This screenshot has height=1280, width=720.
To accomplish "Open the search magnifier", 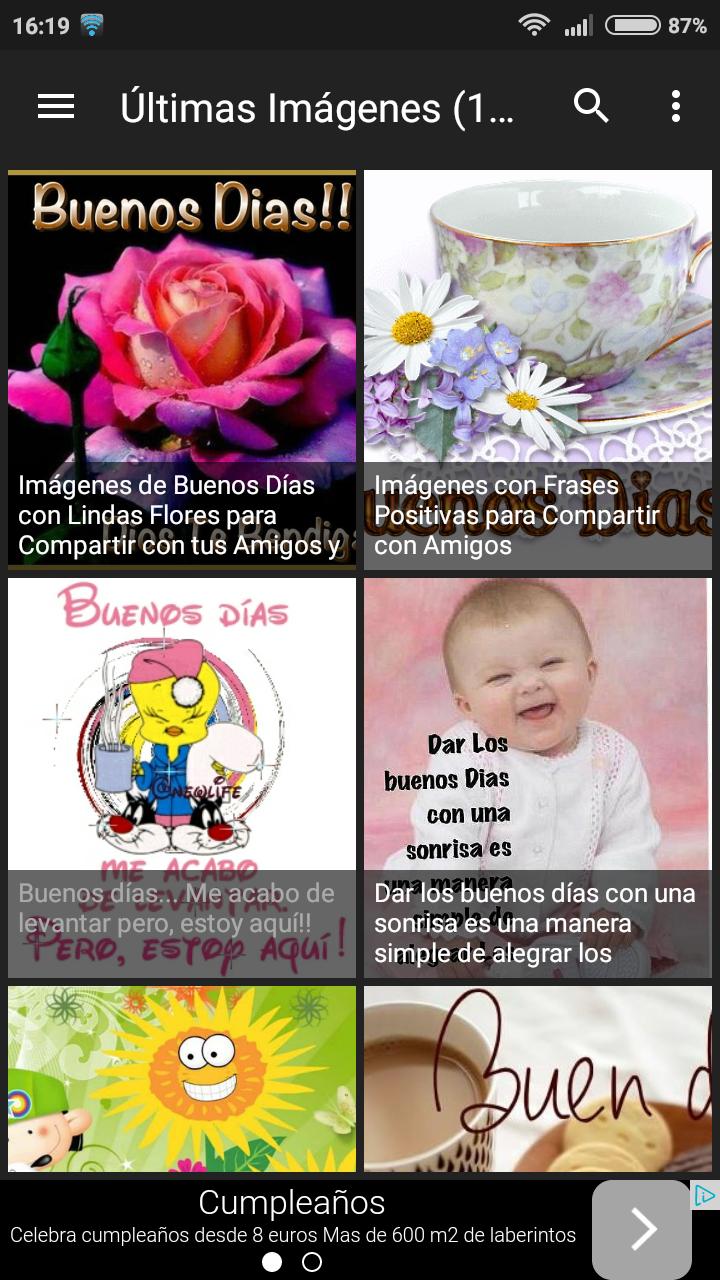I will pos(591,106).
